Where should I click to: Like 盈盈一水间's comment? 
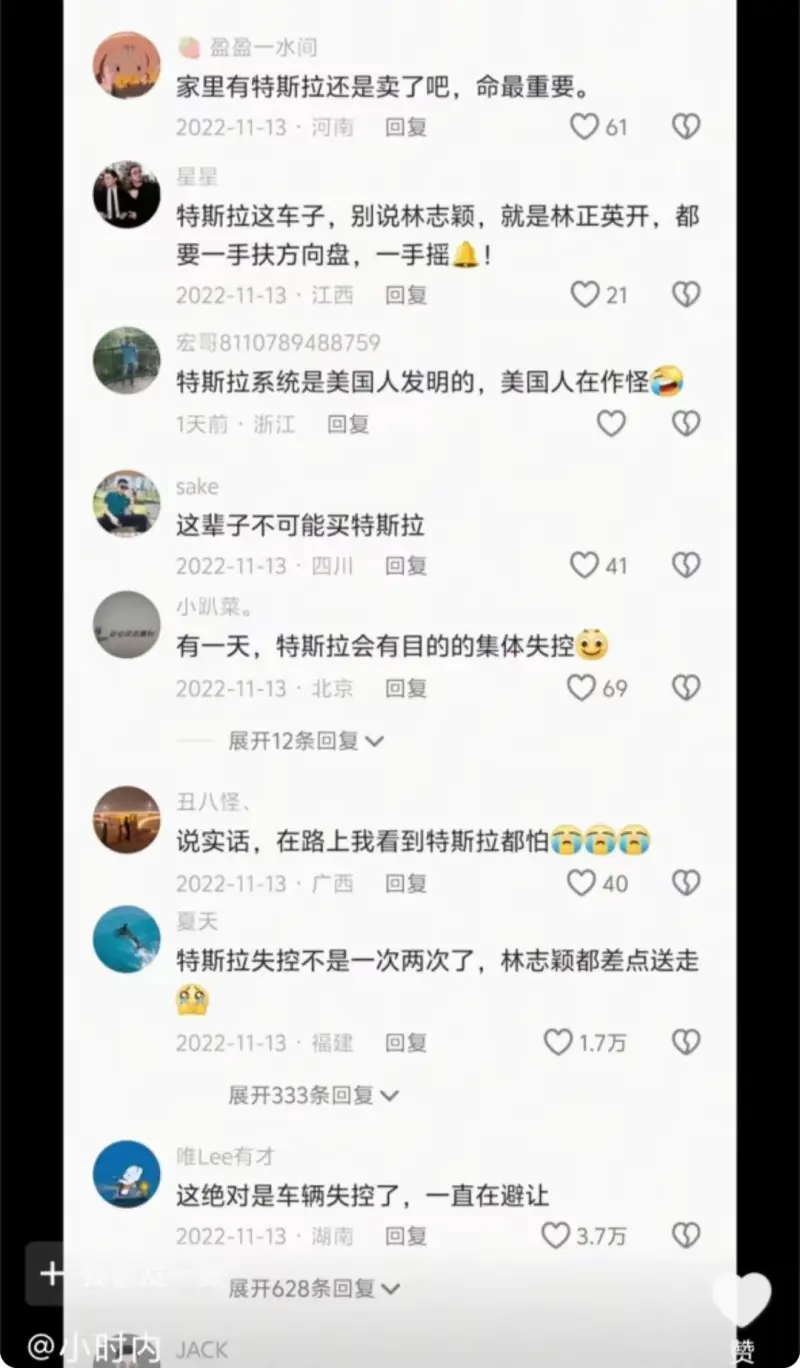[585, 127]
